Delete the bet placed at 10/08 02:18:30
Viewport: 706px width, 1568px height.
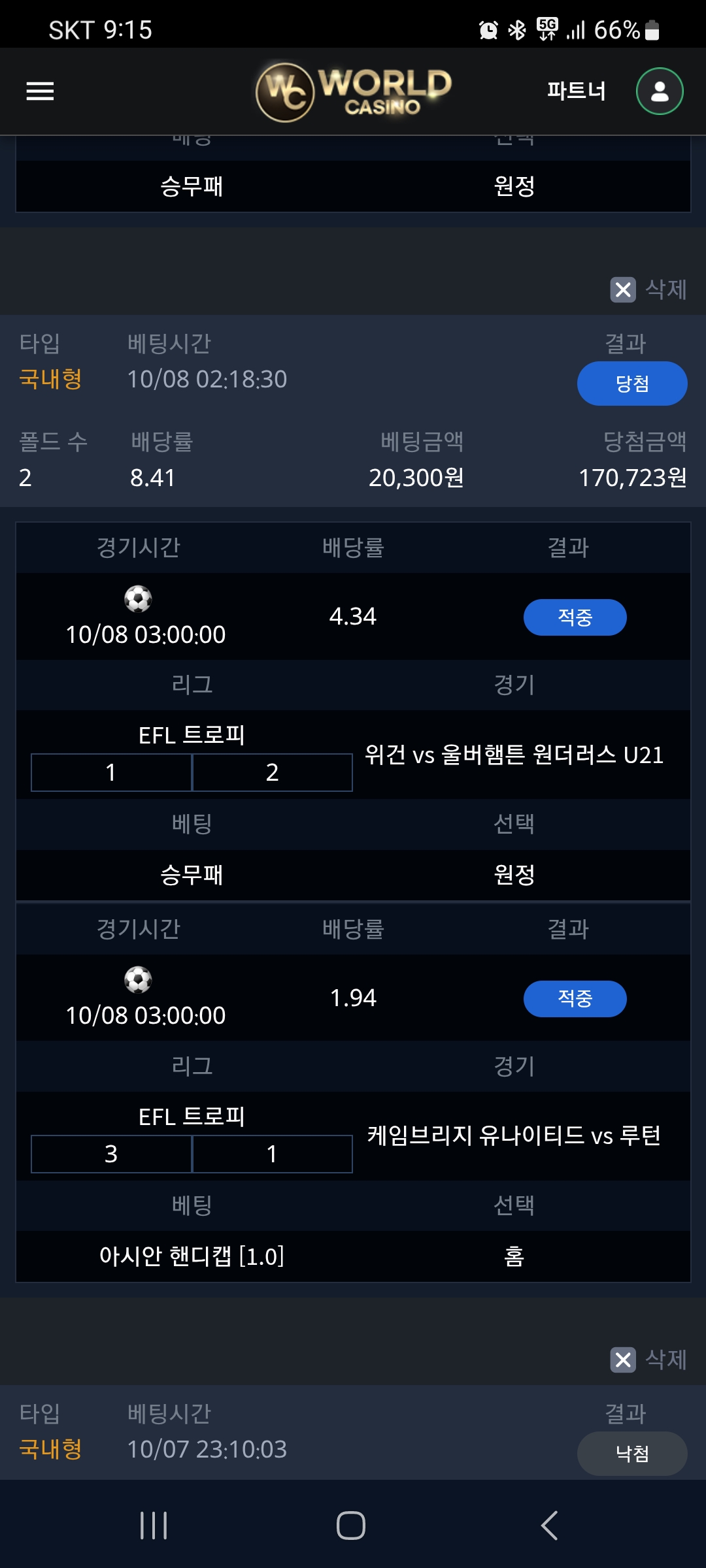click(x=648, y=289)
